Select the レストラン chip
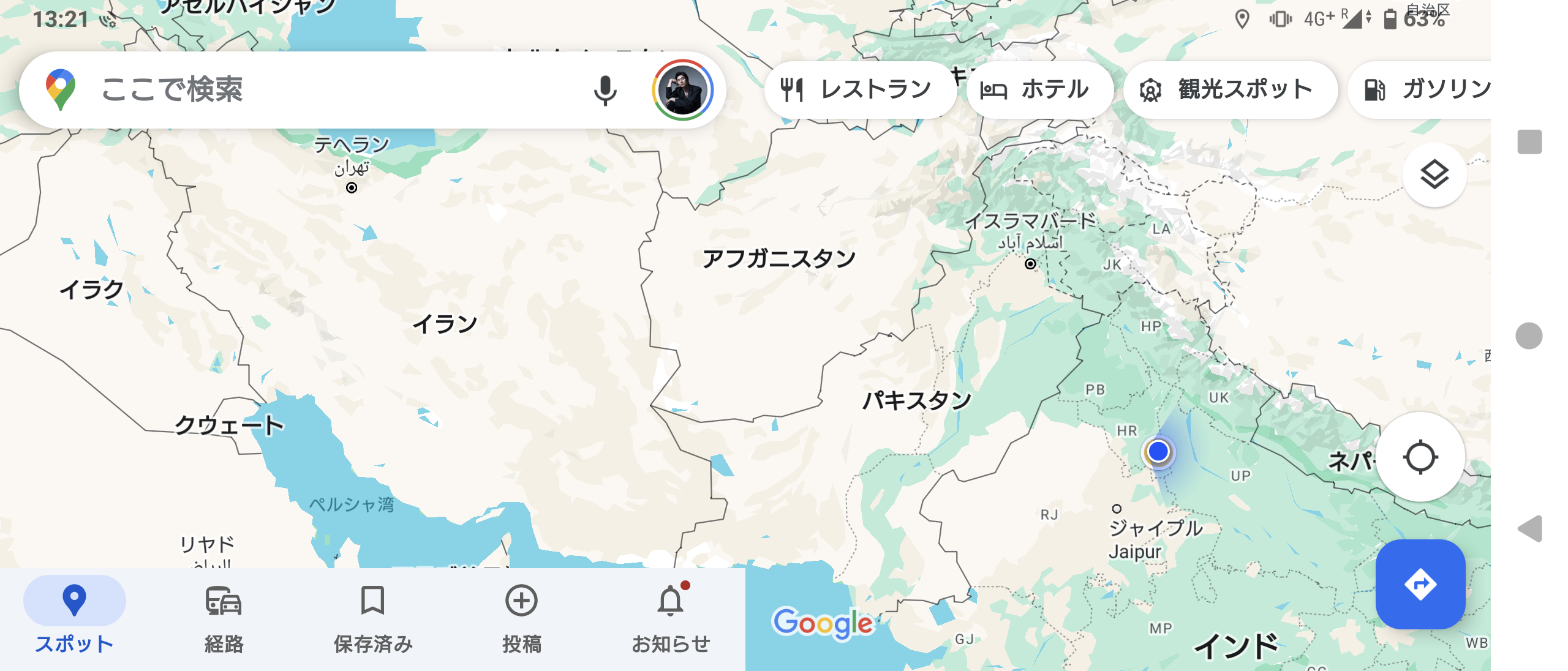This screenshot has height=671, width=1568. 858,90
